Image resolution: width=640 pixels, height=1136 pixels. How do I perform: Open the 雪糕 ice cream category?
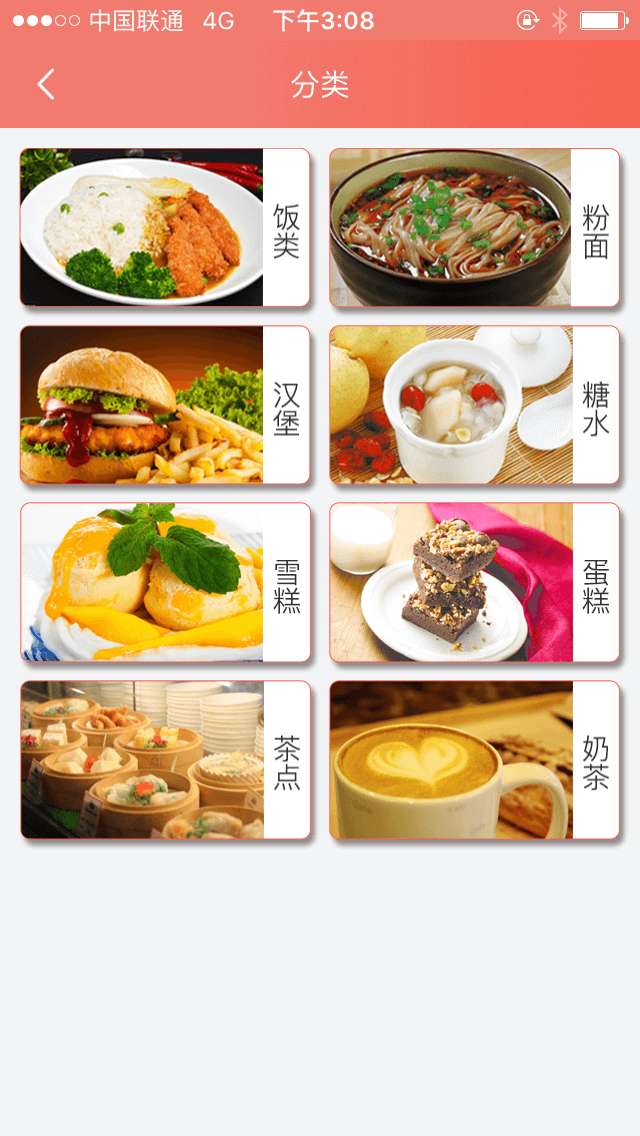pos(165,583)
